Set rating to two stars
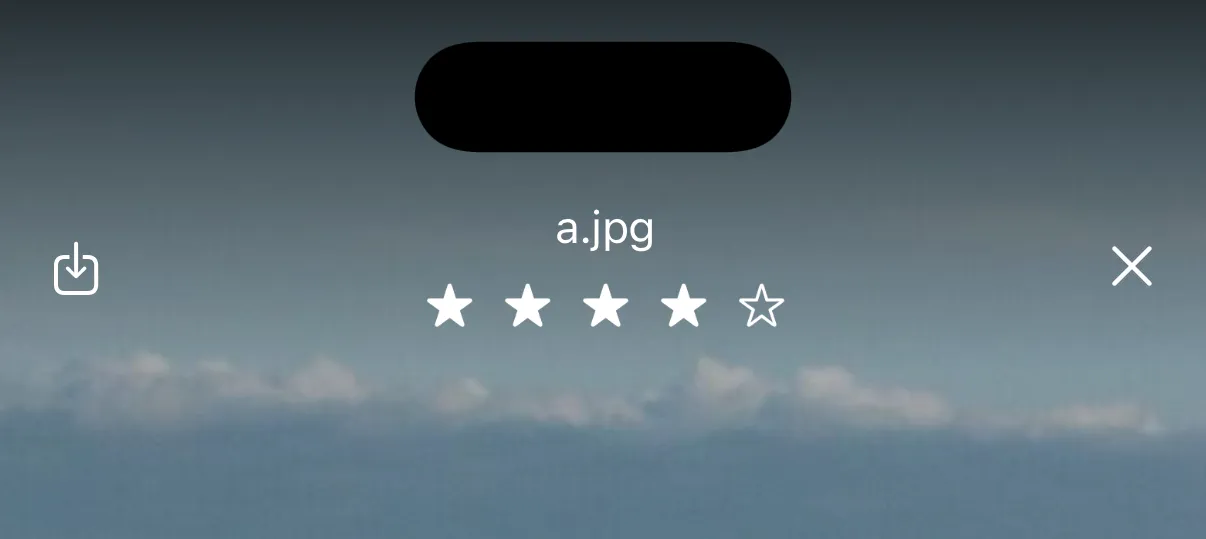This screenshot has width=1206, height=539. 528,306
